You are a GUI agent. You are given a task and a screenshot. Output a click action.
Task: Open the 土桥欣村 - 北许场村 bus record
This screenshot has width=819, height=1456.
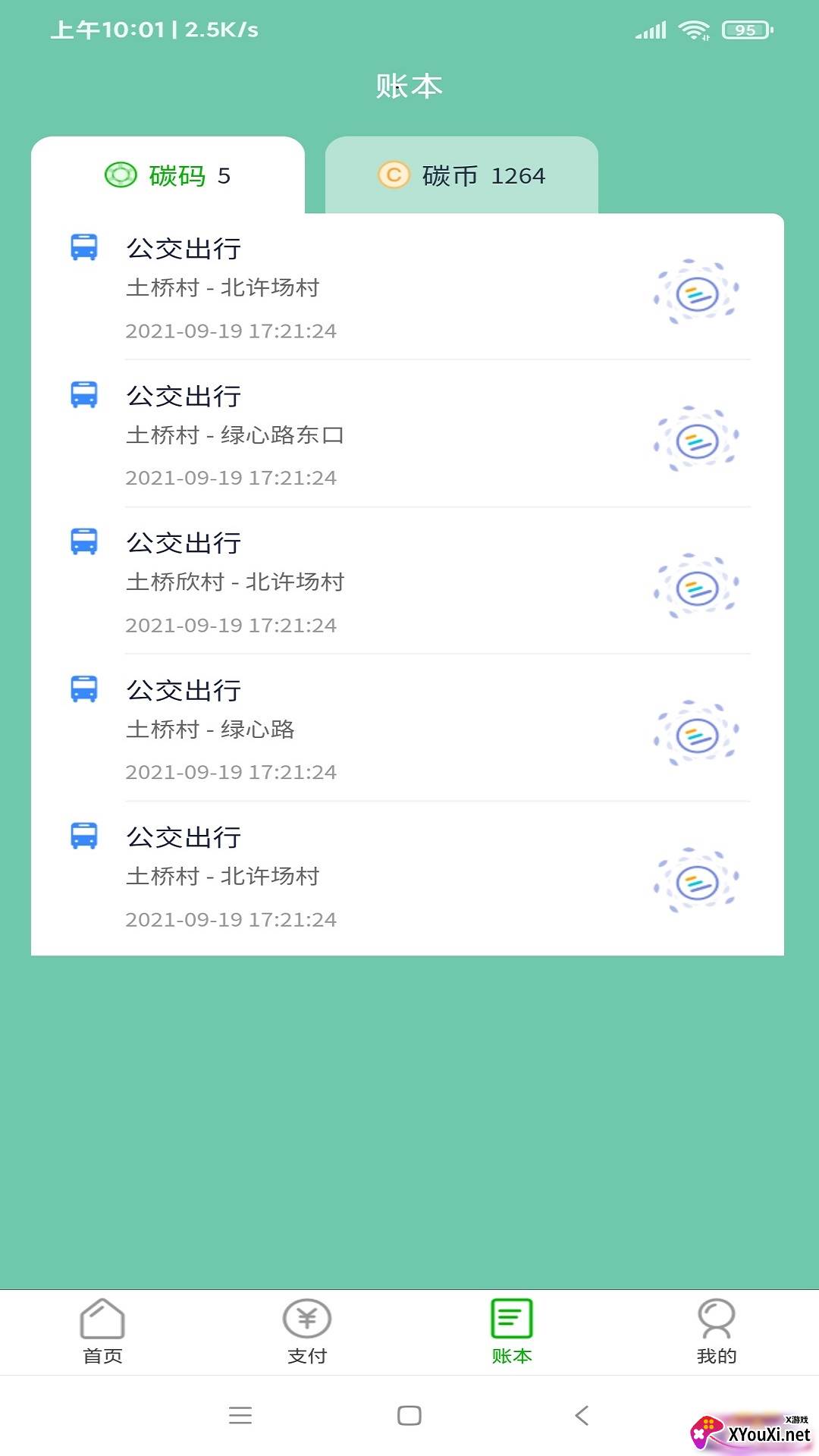pos(407,581)
